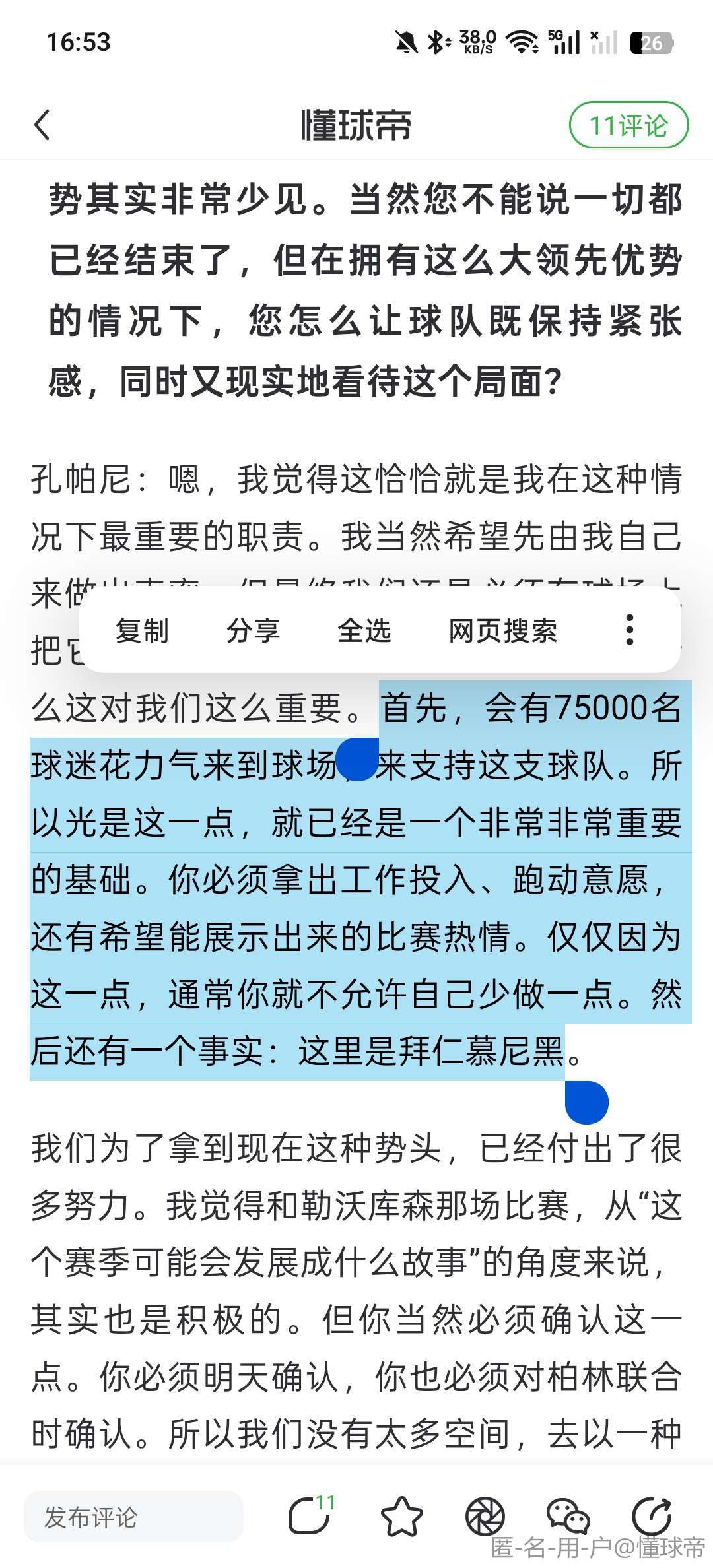
Task: Favorite this article with the star icon
Action: coord(401,1517)
